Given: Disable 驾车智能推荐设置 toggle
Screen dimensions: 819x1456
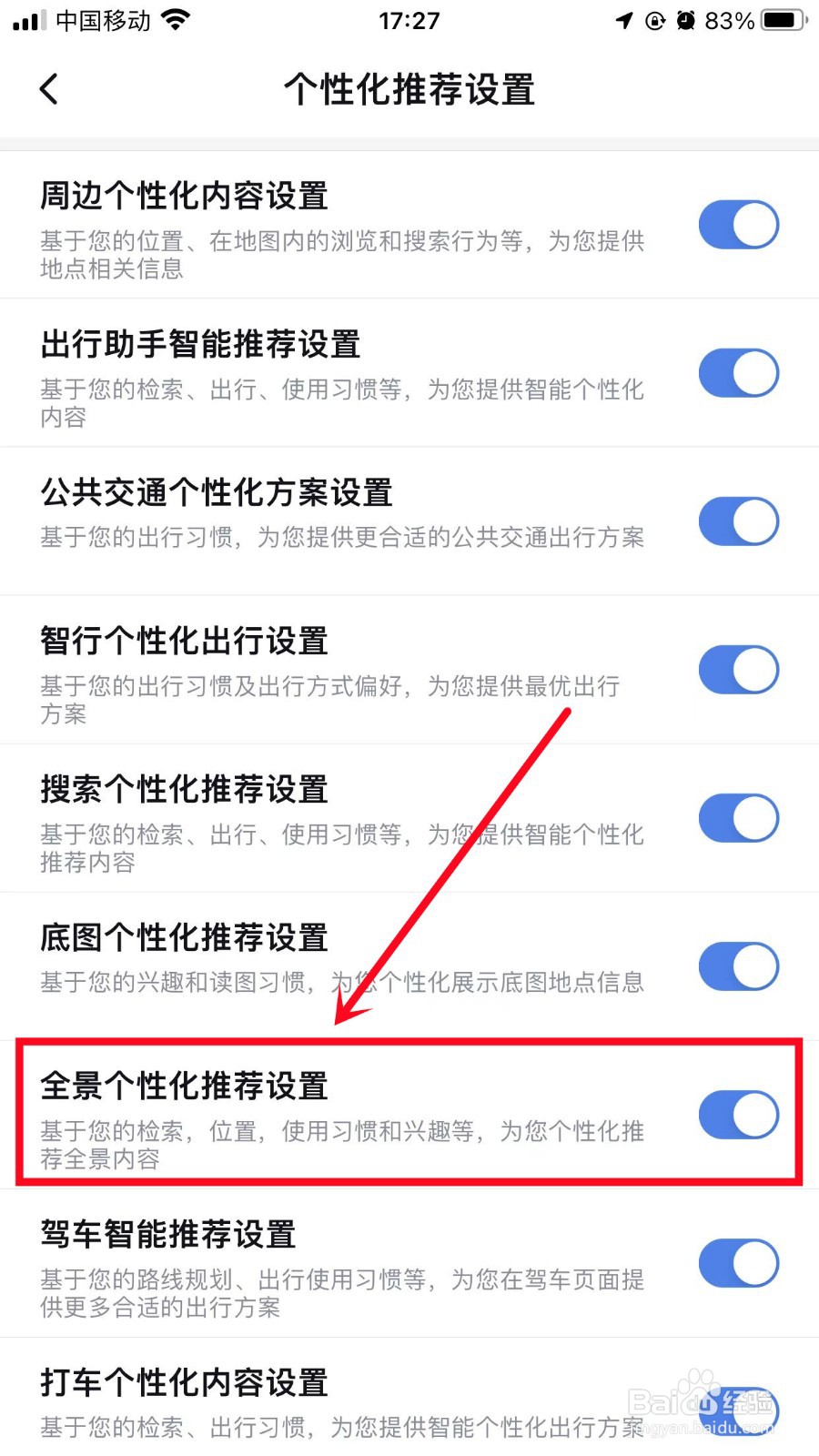Looking at the screenshot, I should [x=738, y=1263].
